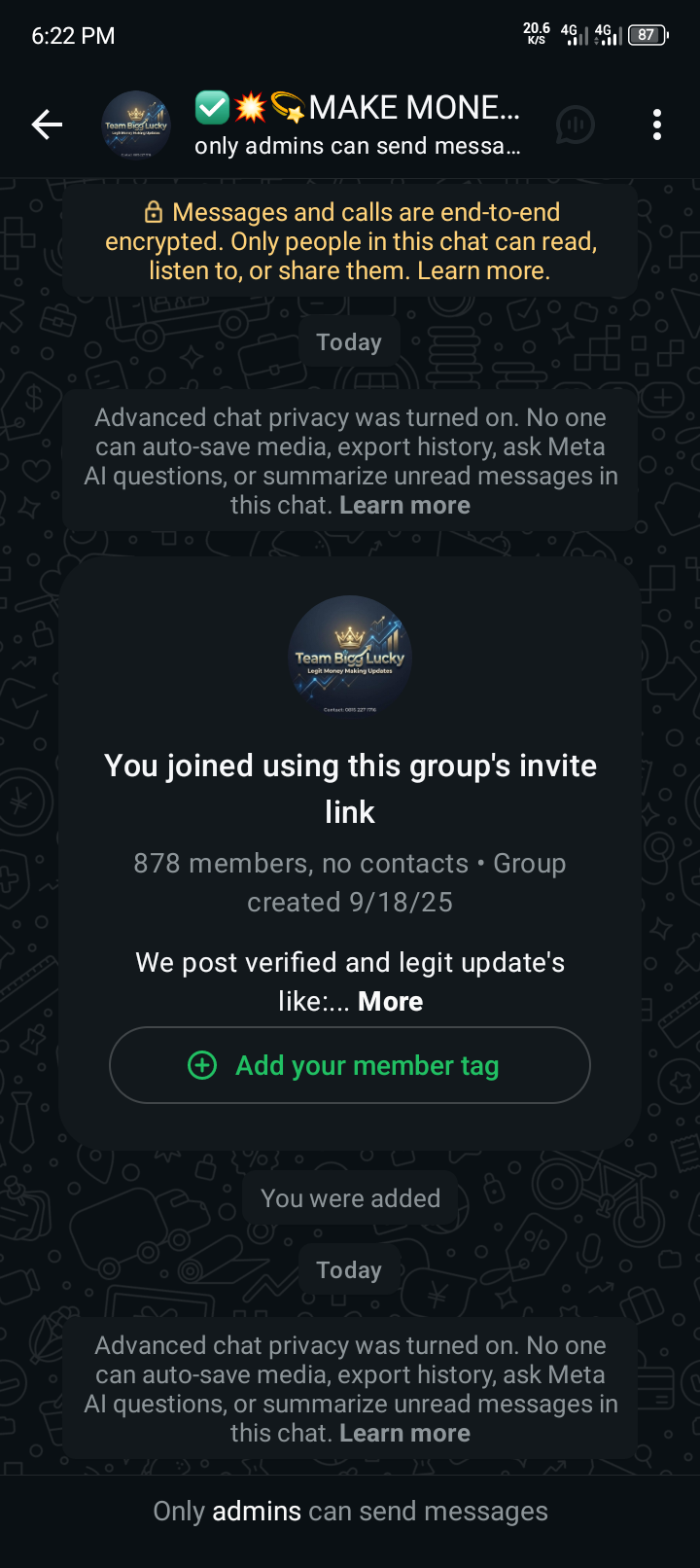Open Learn more in encryption notice
700x1568 pixels.
pos(483,270)
